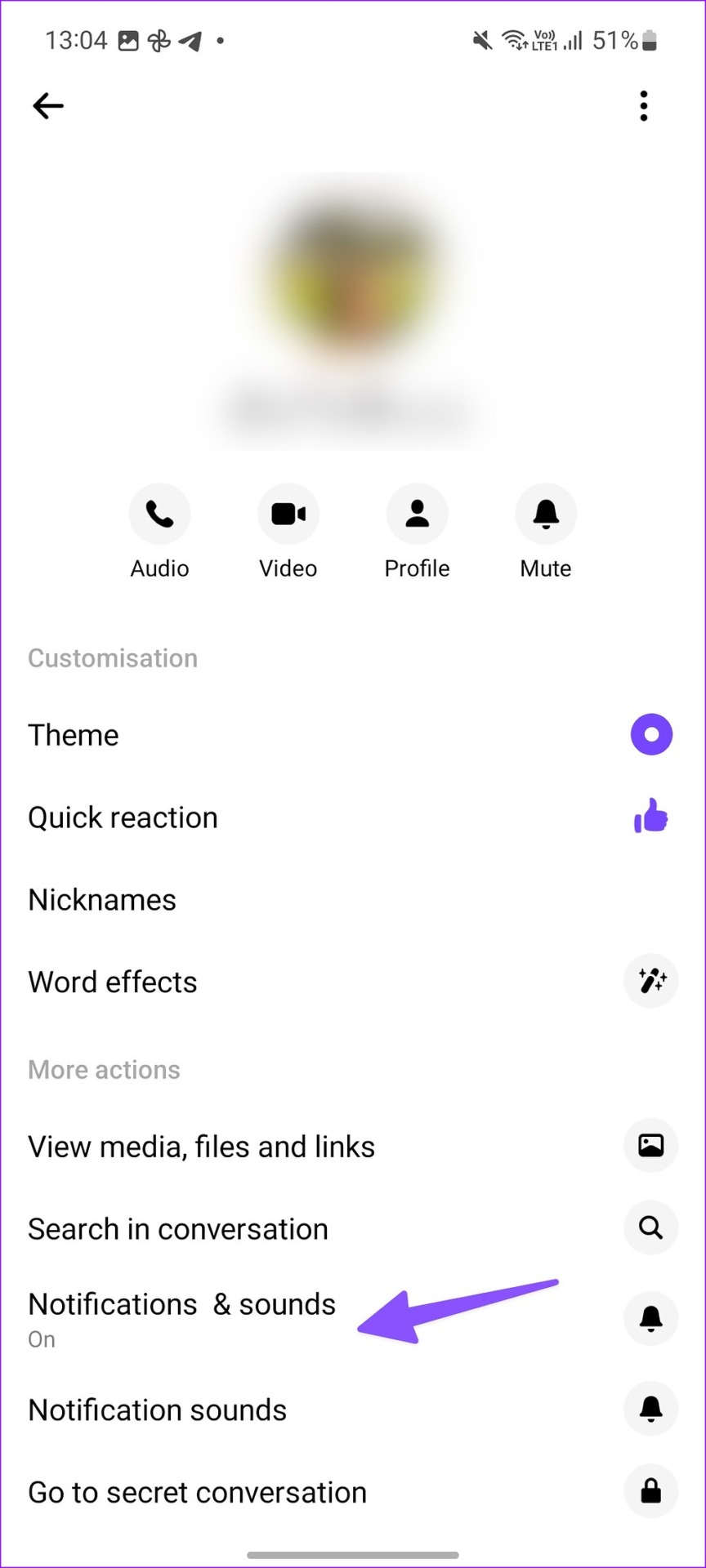Go to secret conversation
This screenshot has height=1568, width=706.
click(x=353, y=1492)
